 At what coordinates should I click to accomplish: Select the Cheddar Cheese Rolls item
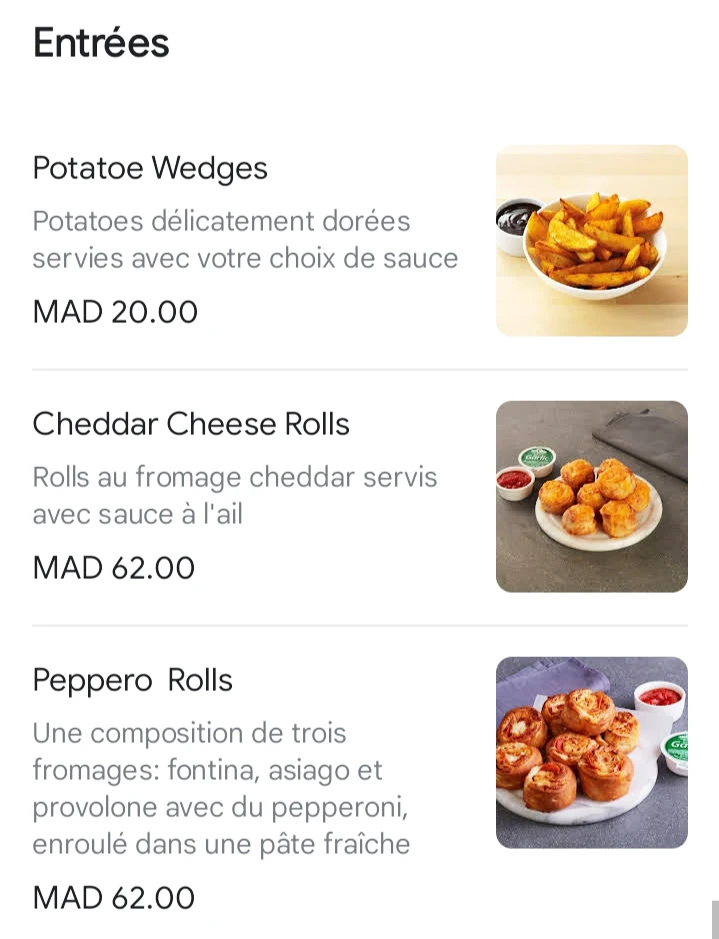tap(191, 424)
